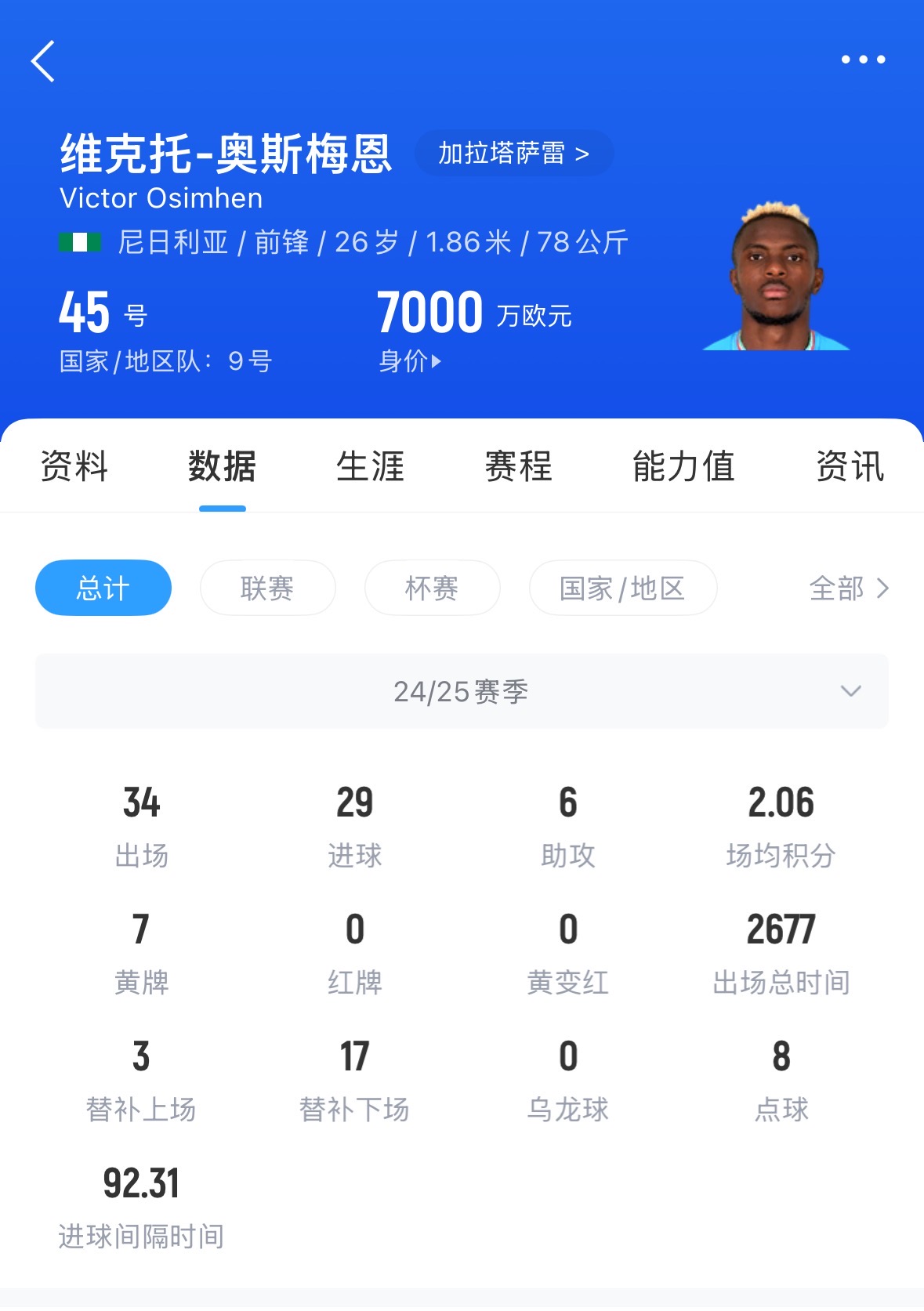Select the 国家/地区 filter chip
This screenshot has width=924, height=1311.
point(622,588)
